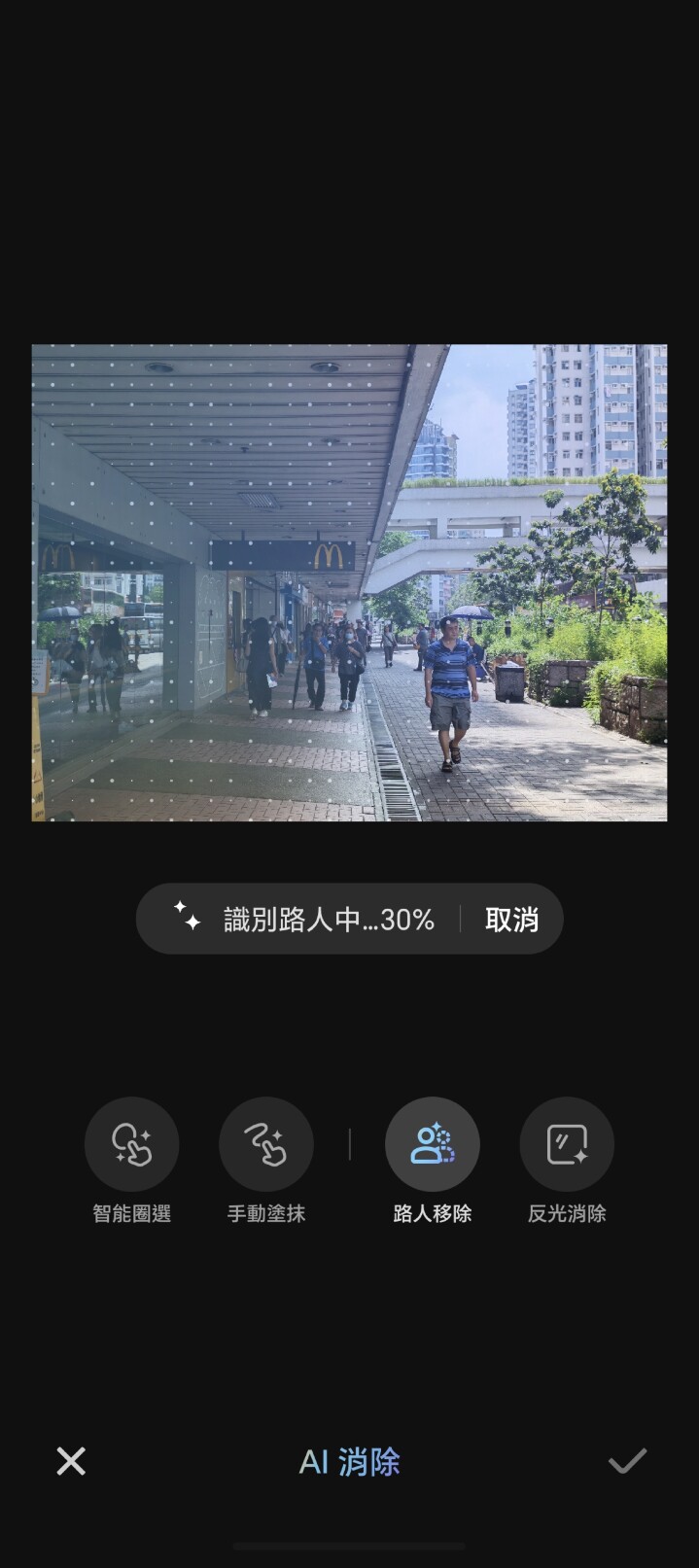Screen dimensions: 699x1568
Task: Close the AI 消除 editor with X
Action: tap(71, 1461)
